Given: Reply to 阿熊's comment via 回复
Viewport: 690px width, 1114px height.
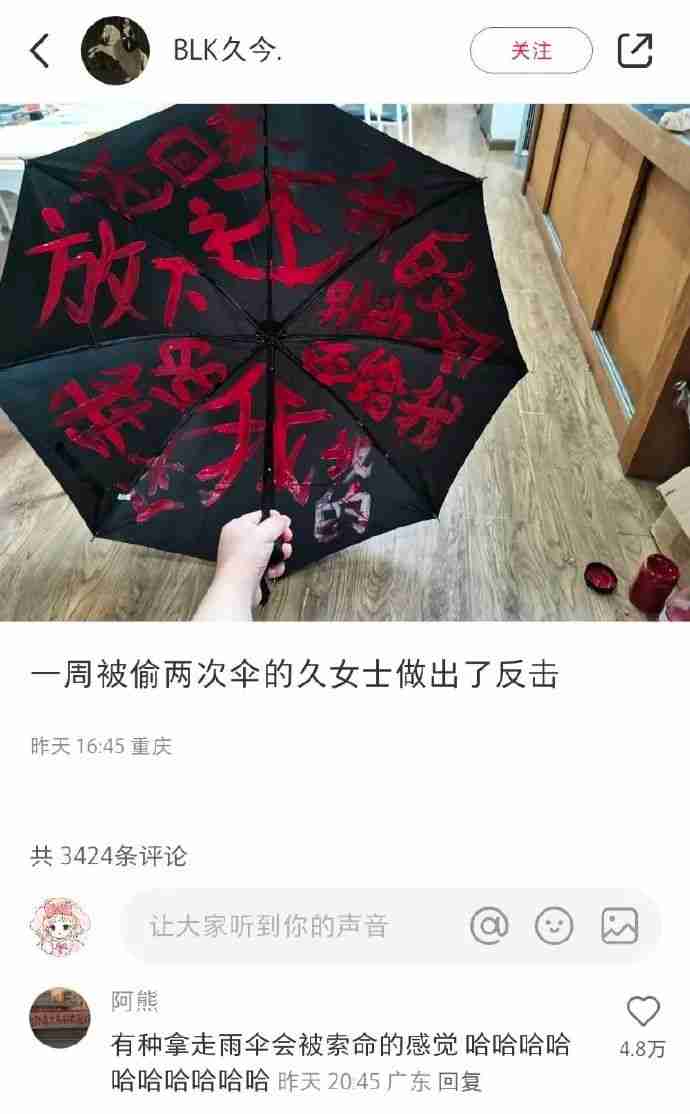Looking at the screenshot, I should coord(460,1081).
